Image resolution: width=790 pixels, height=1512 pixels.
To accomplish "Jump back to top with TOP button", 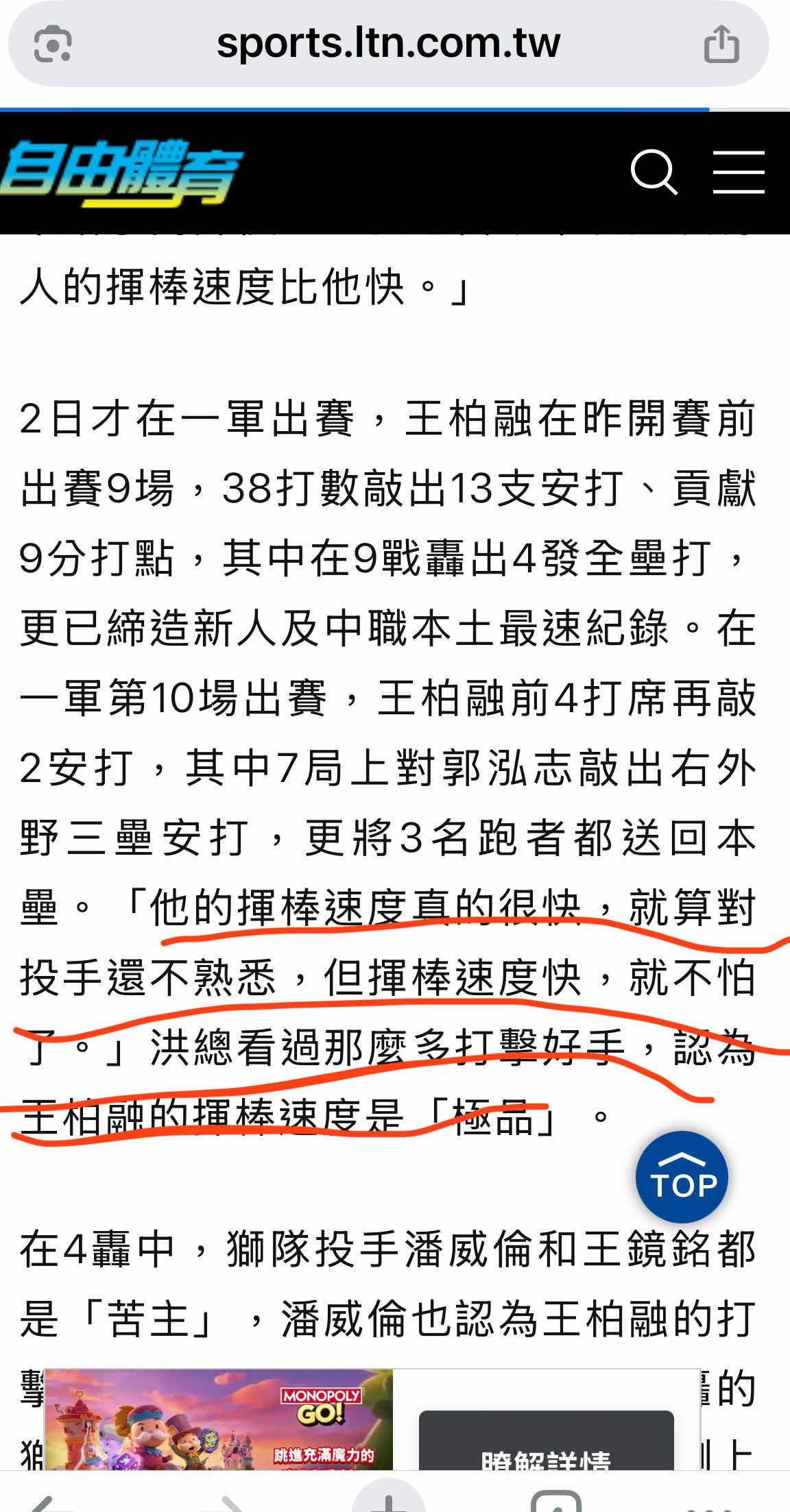I will [682, 1177].
